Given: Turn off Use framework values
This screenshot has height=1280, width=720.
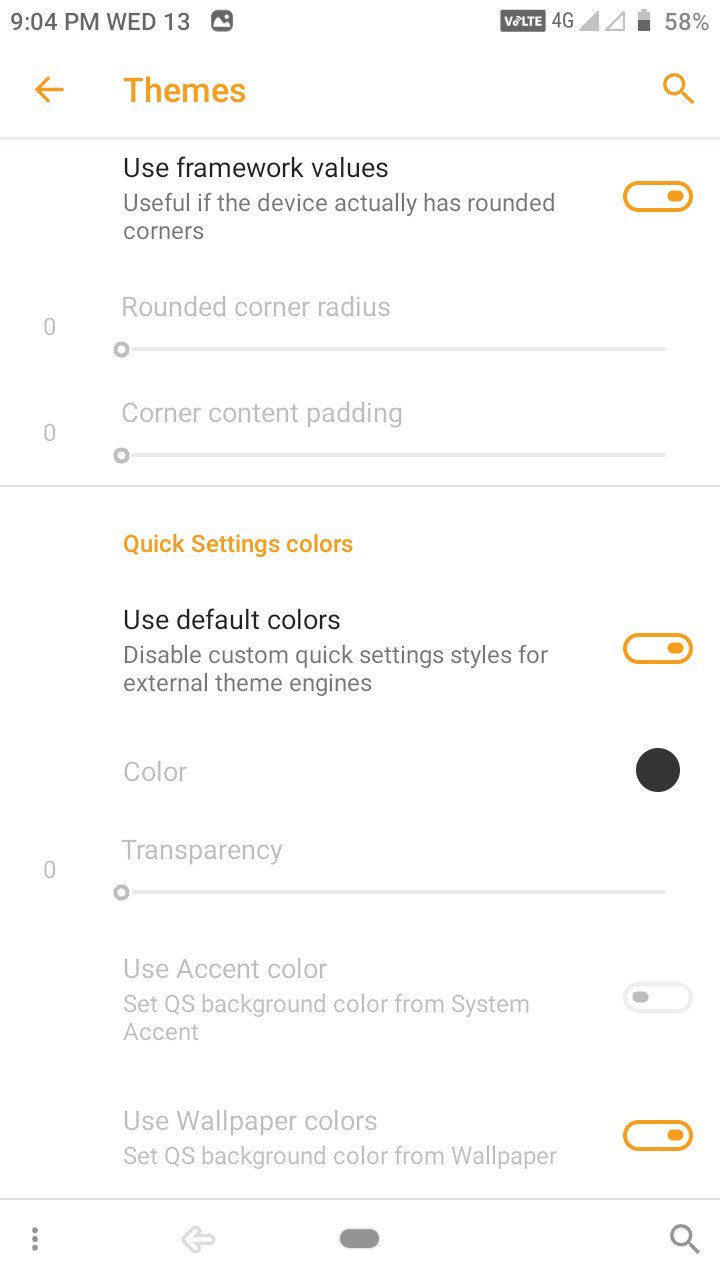Looking at the screenshot, I should coord(657,197).
